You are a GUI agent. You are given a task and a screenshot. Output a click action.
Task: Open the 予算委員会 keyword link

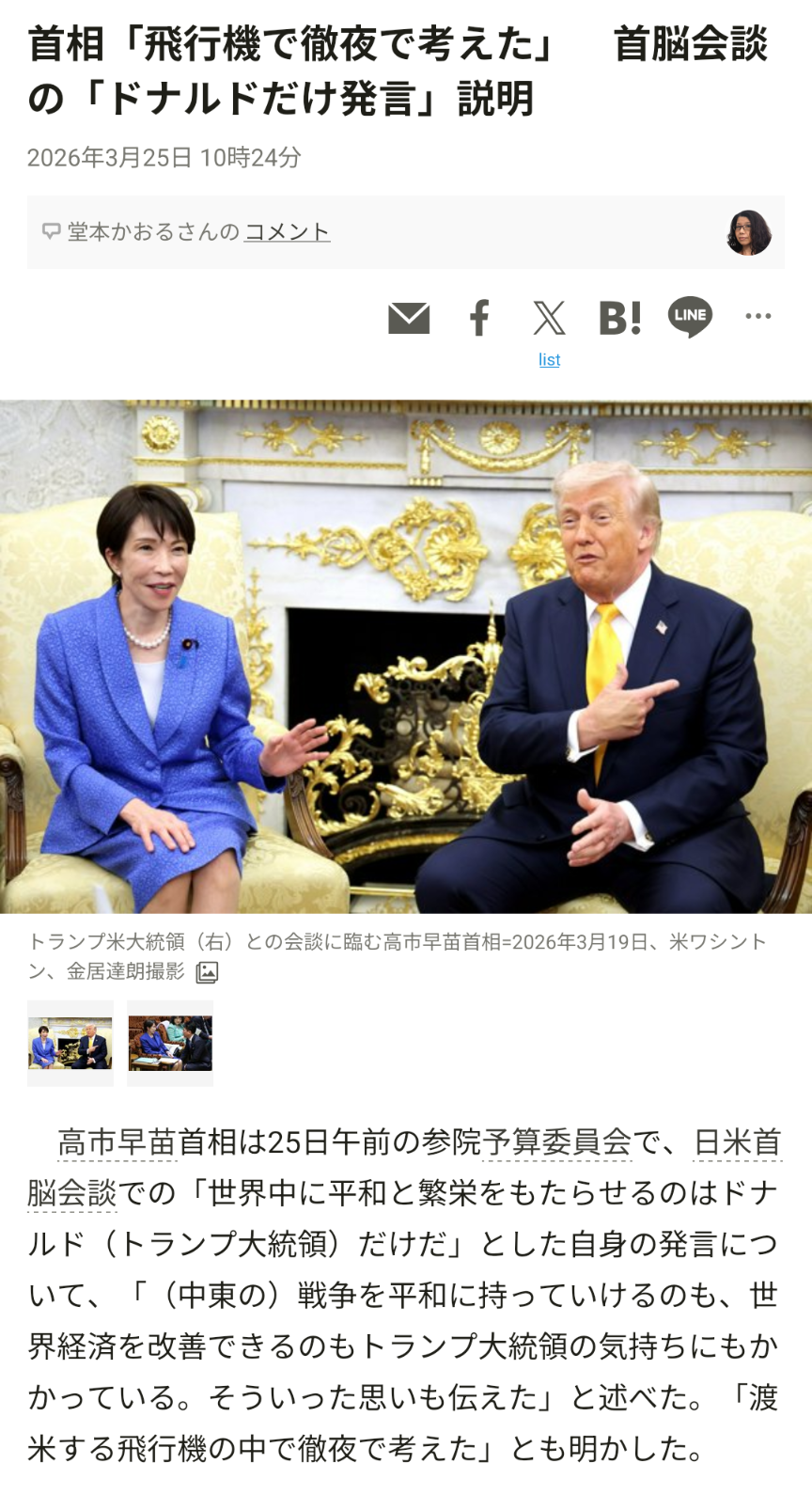click(x=557, y=1142)
